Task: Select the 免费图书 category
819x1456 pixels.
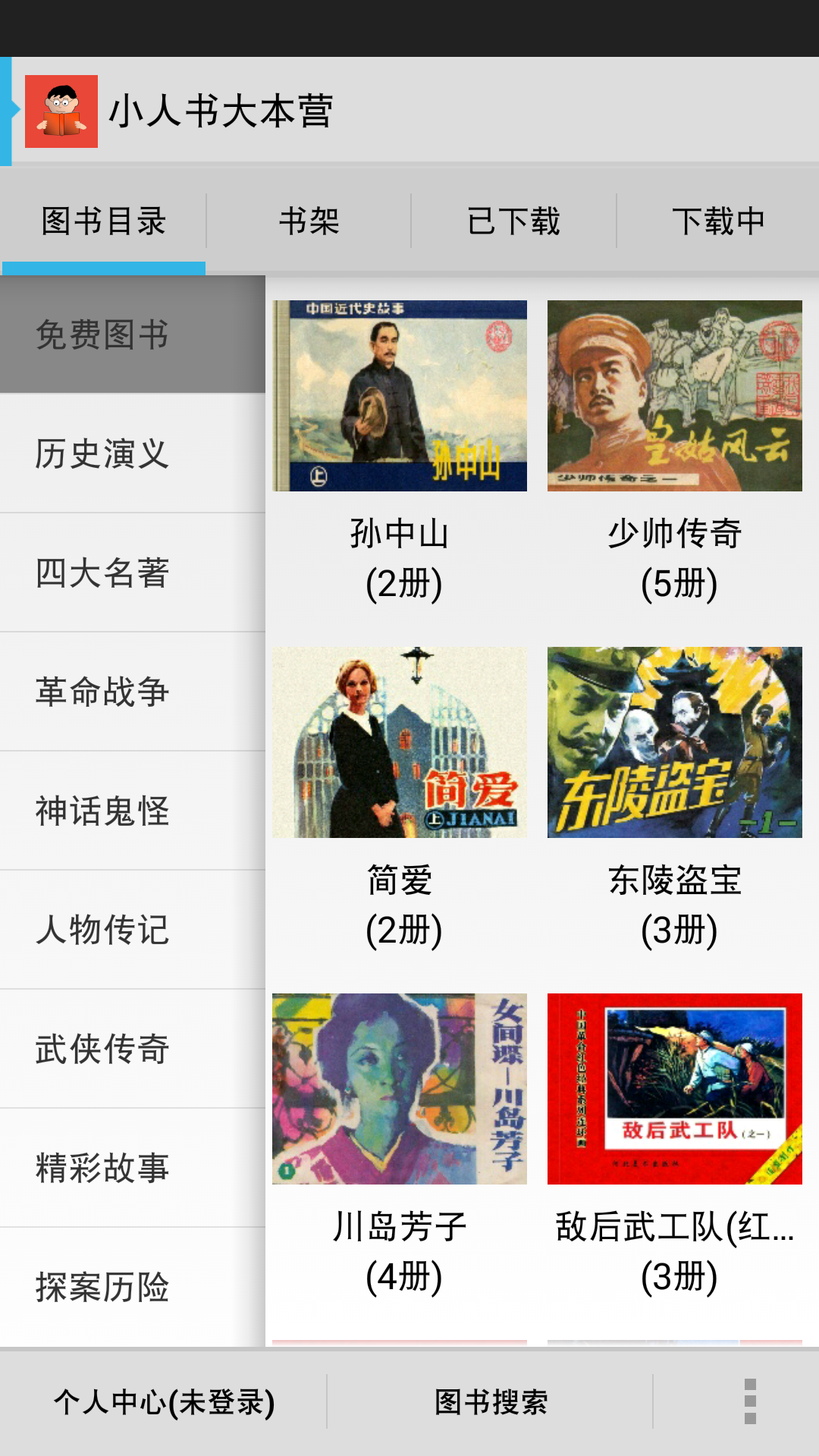Action: click(x=133, y=334)
